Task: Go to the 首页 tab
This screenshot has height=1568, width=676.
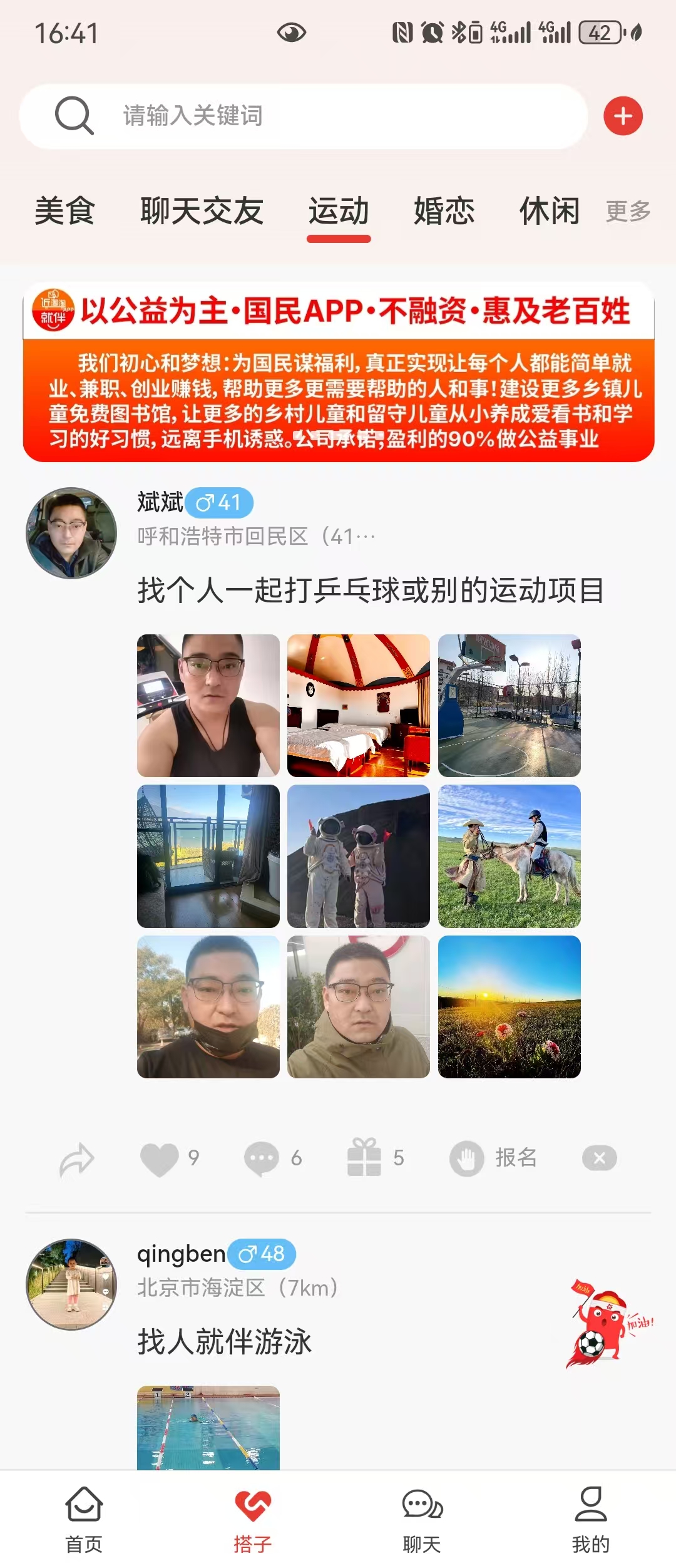Action: [84, 1519]
